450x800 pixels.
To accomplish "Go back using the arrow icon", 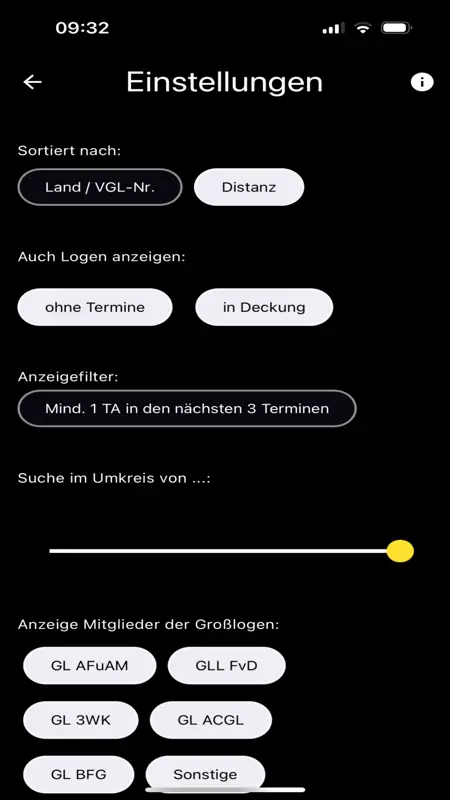I will point(33,82).
